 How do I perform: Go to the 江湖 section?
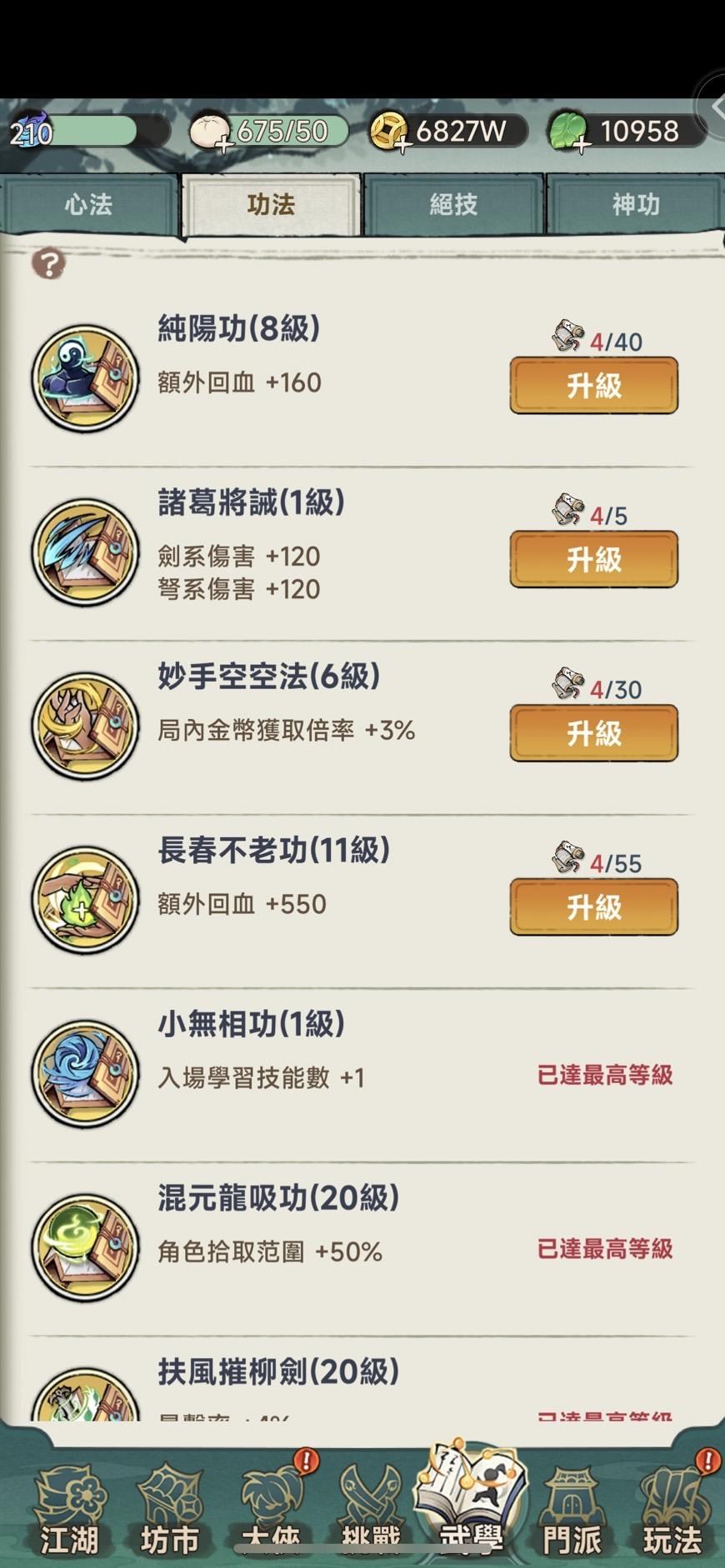click(x=70, y=1511)
